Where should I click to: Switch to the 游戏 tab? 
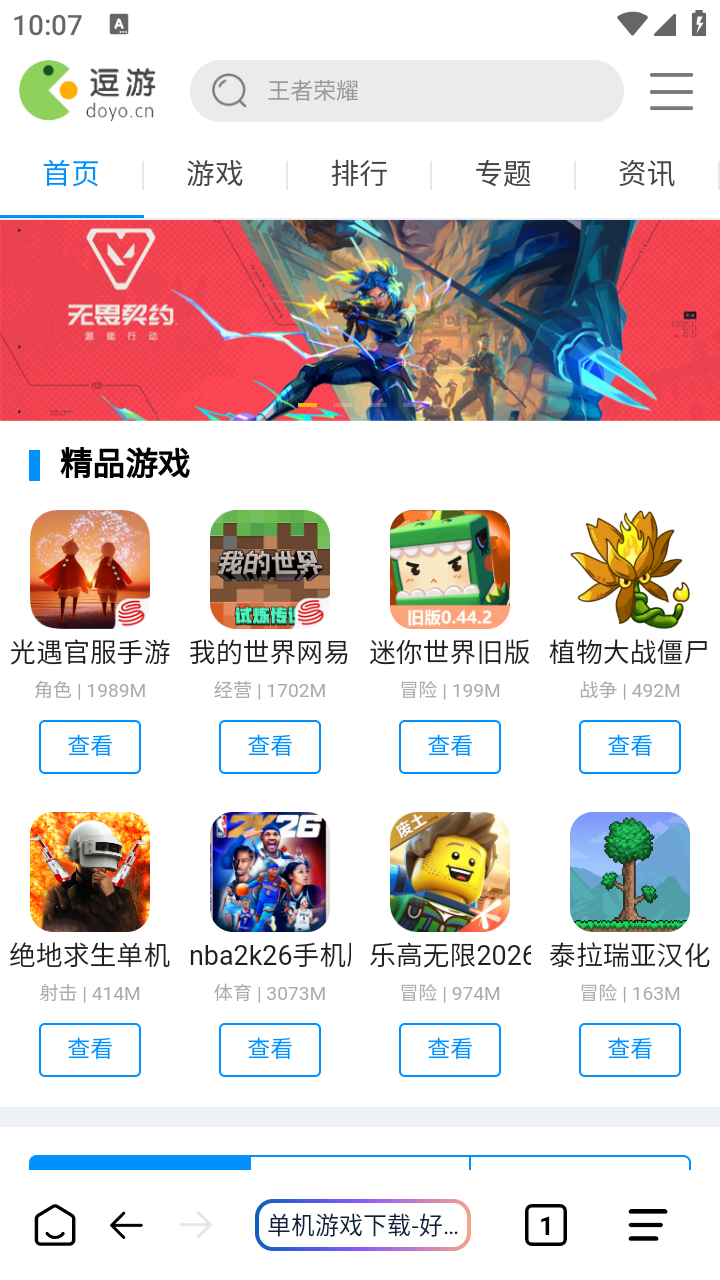coord(215,174)
